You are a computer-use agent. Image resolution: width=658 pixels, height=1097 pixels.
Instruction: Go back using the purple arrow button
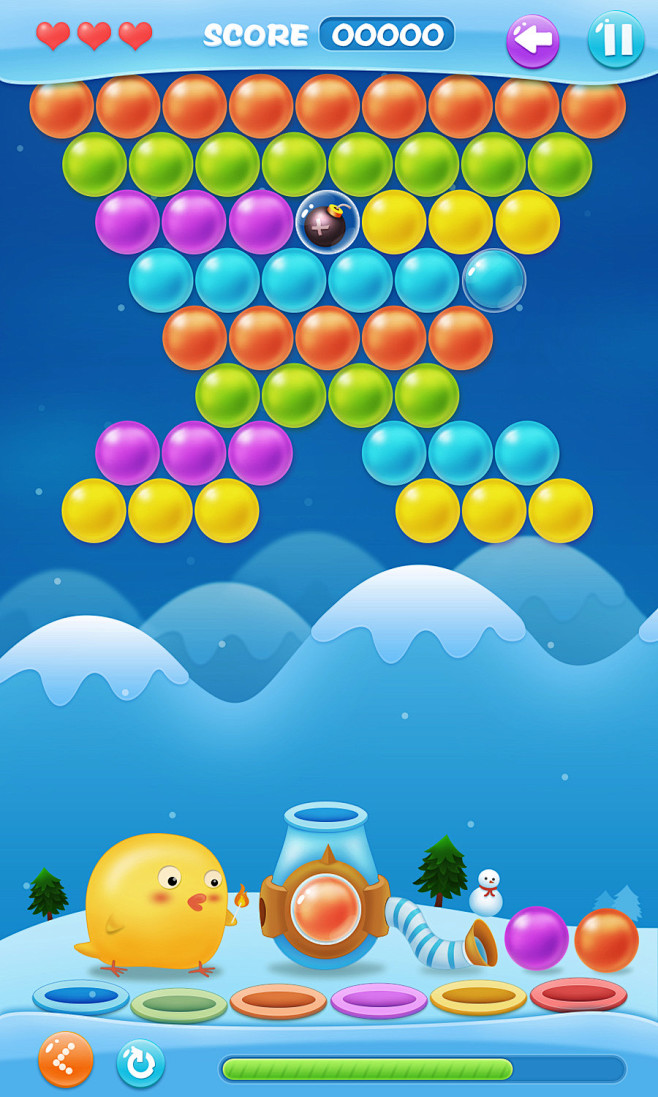tap(532, 41)
